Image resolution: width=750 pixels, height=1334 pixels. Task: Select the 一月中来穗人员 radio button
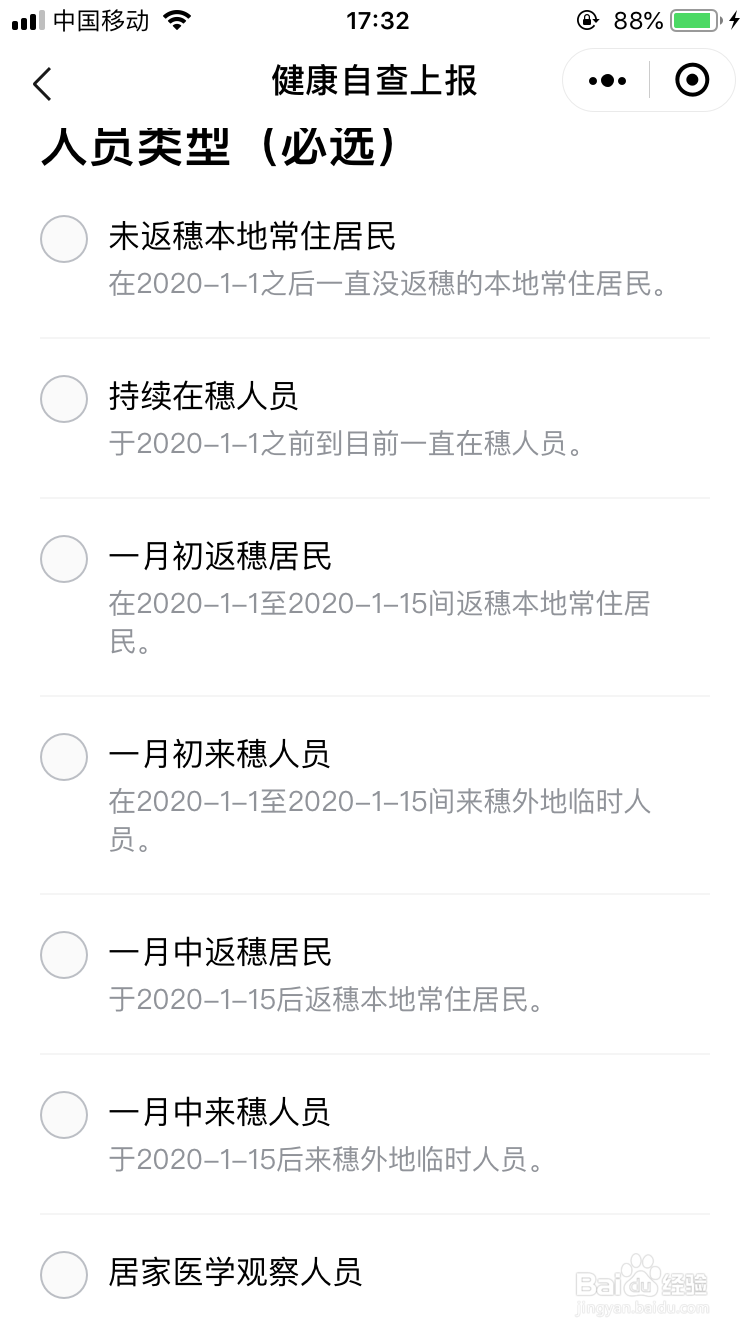[63, 1115]
